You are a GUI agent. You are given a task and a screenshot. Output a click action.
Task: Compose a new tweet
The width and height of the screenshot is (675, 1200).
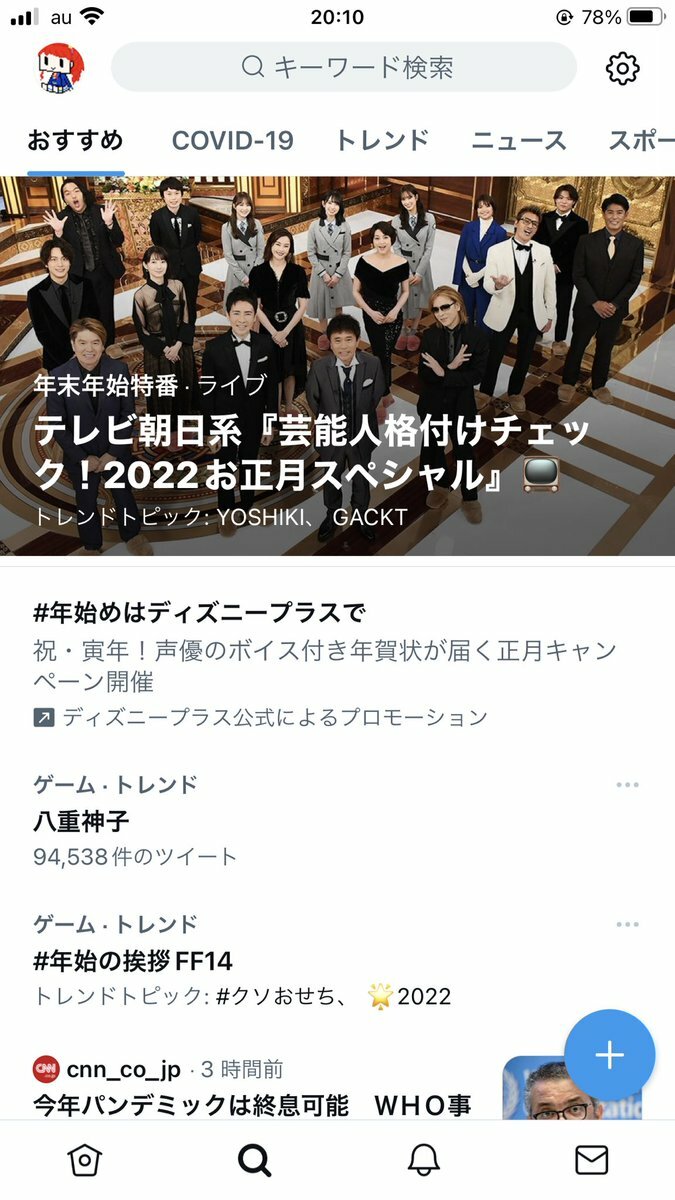[609, 1056]
